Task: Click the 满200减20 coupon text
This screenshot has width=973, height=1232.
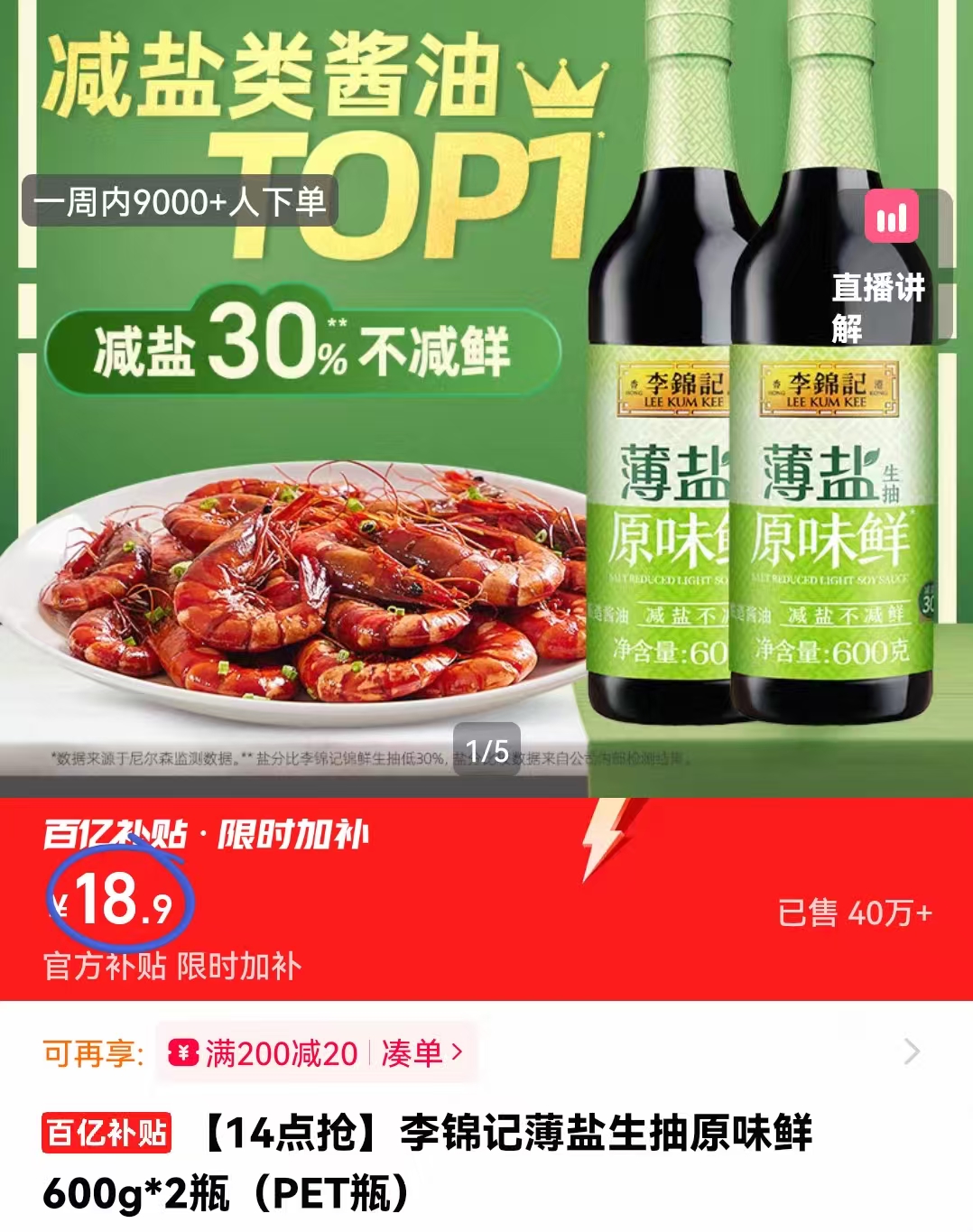Action: [x=278, y=1050]
